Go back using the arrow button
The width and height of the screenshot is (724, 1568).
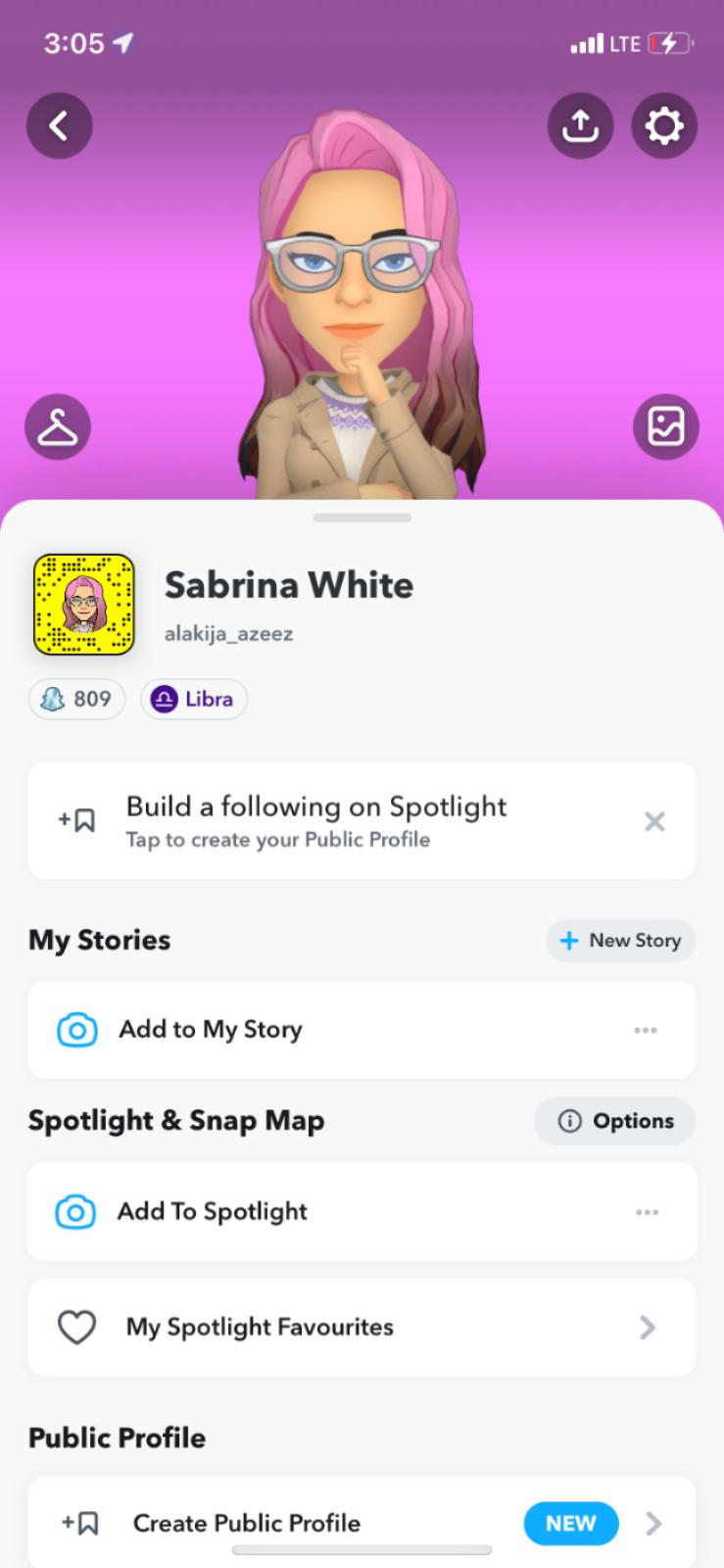[x=59, y=125]
